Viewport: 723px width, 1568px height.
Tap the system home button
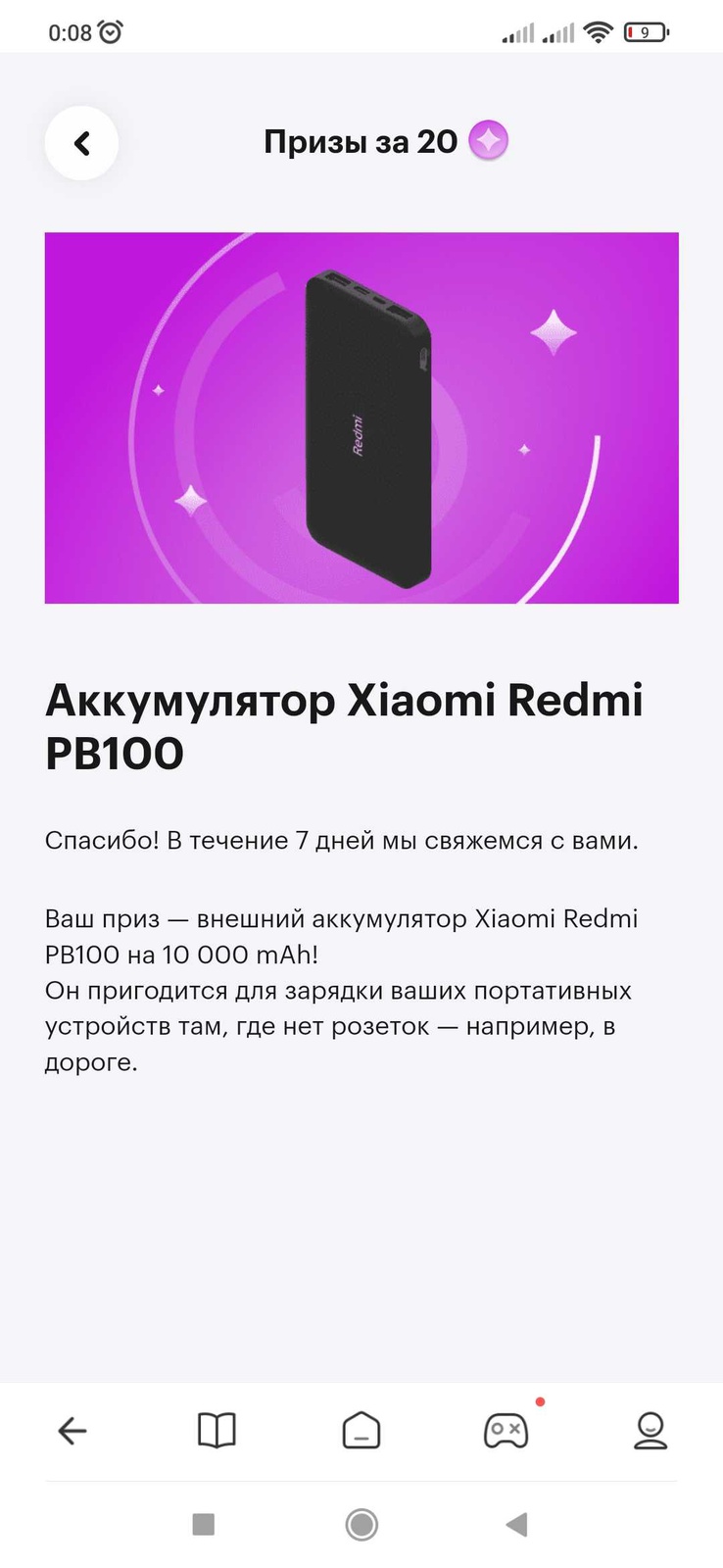pos(361,1524)
